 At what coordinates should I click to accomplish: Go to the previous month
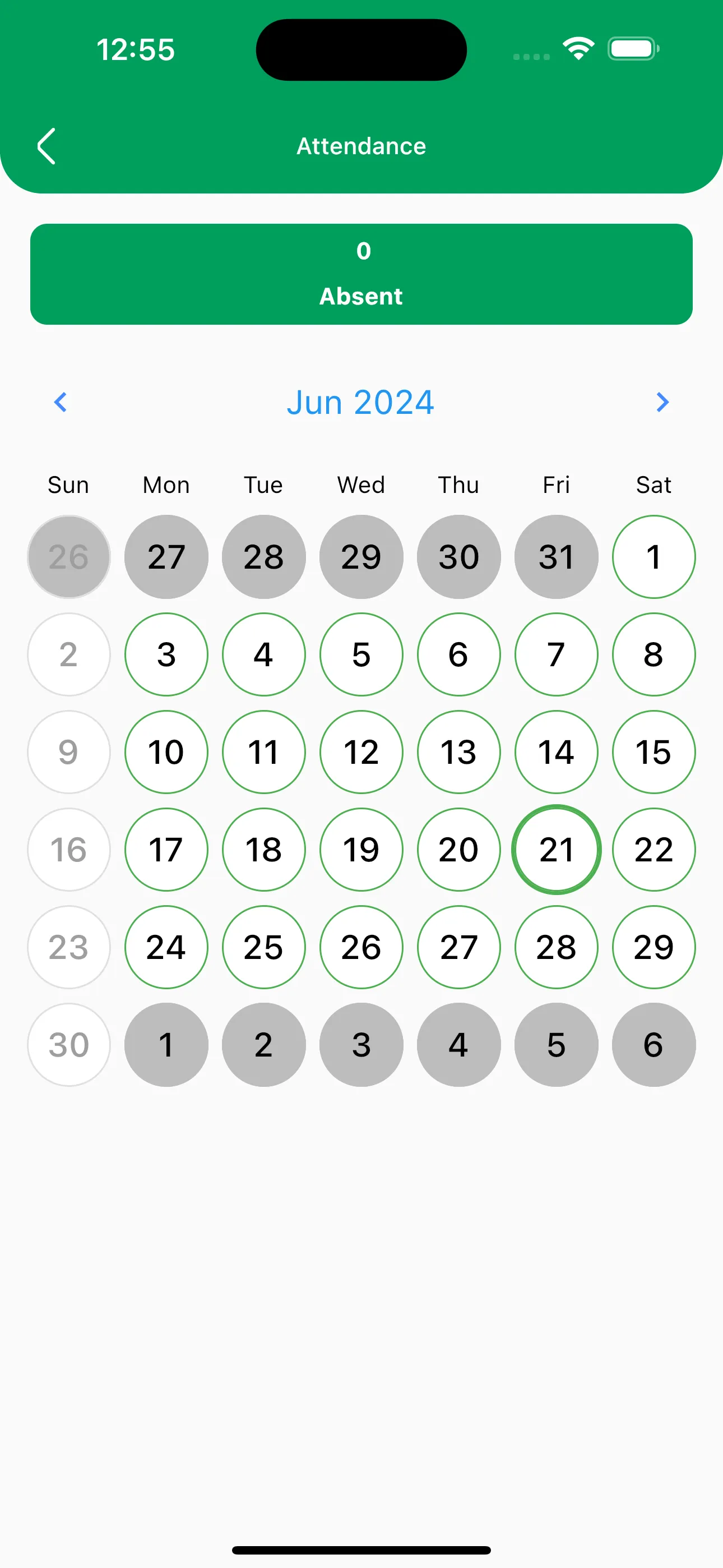(x=61, y=402)
